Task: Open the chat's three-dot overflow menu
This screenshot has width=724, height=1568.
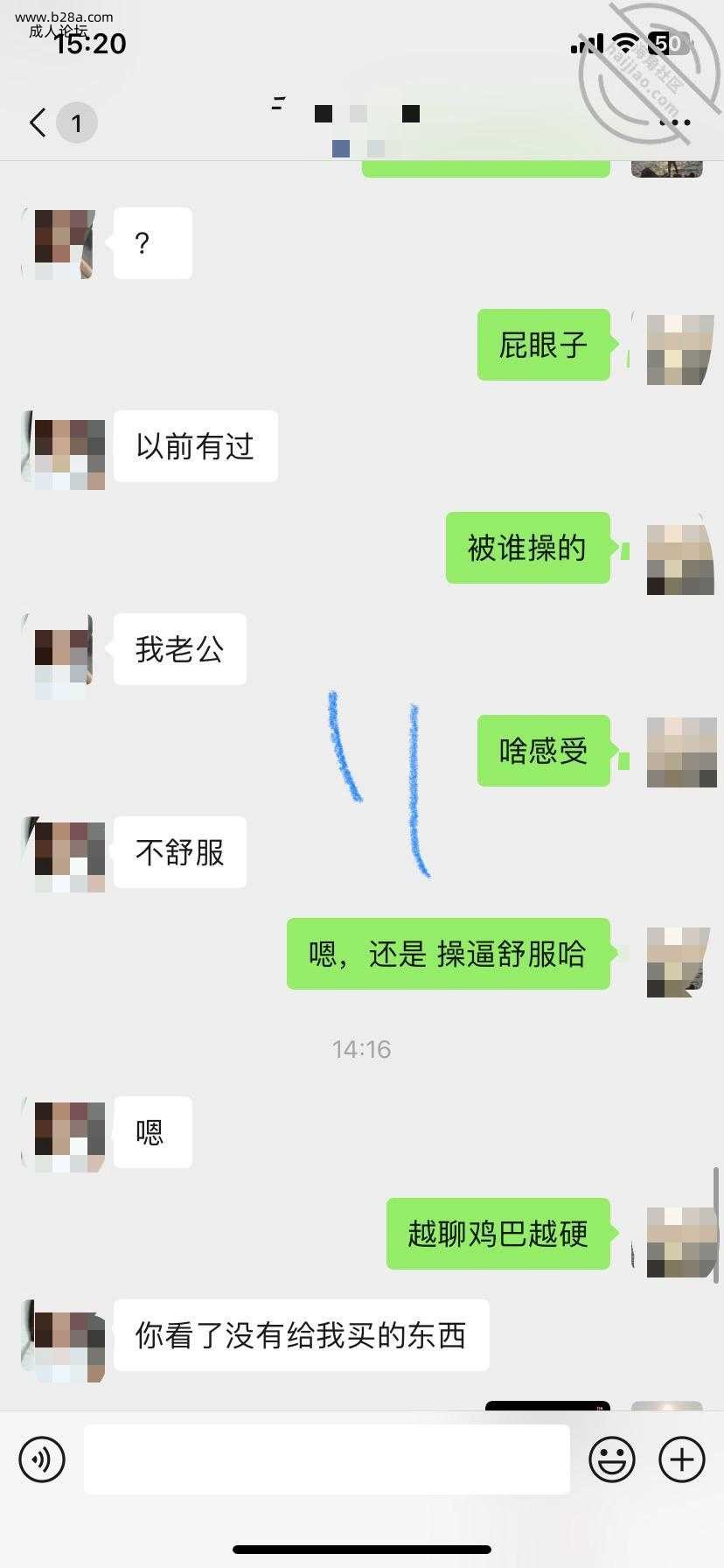Action: click(x=674, y=122)
